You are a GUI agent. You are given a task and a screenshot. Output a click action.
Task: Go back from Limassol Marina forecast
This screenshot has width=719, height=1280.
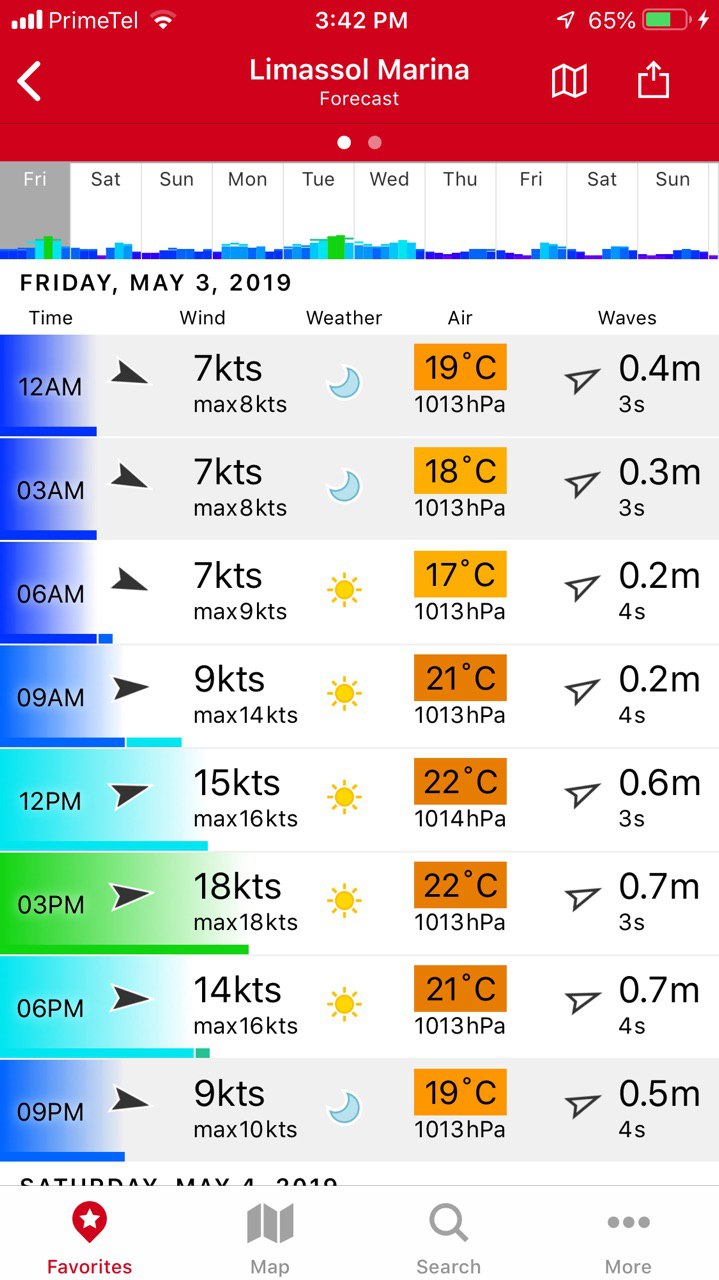point(31,82)
